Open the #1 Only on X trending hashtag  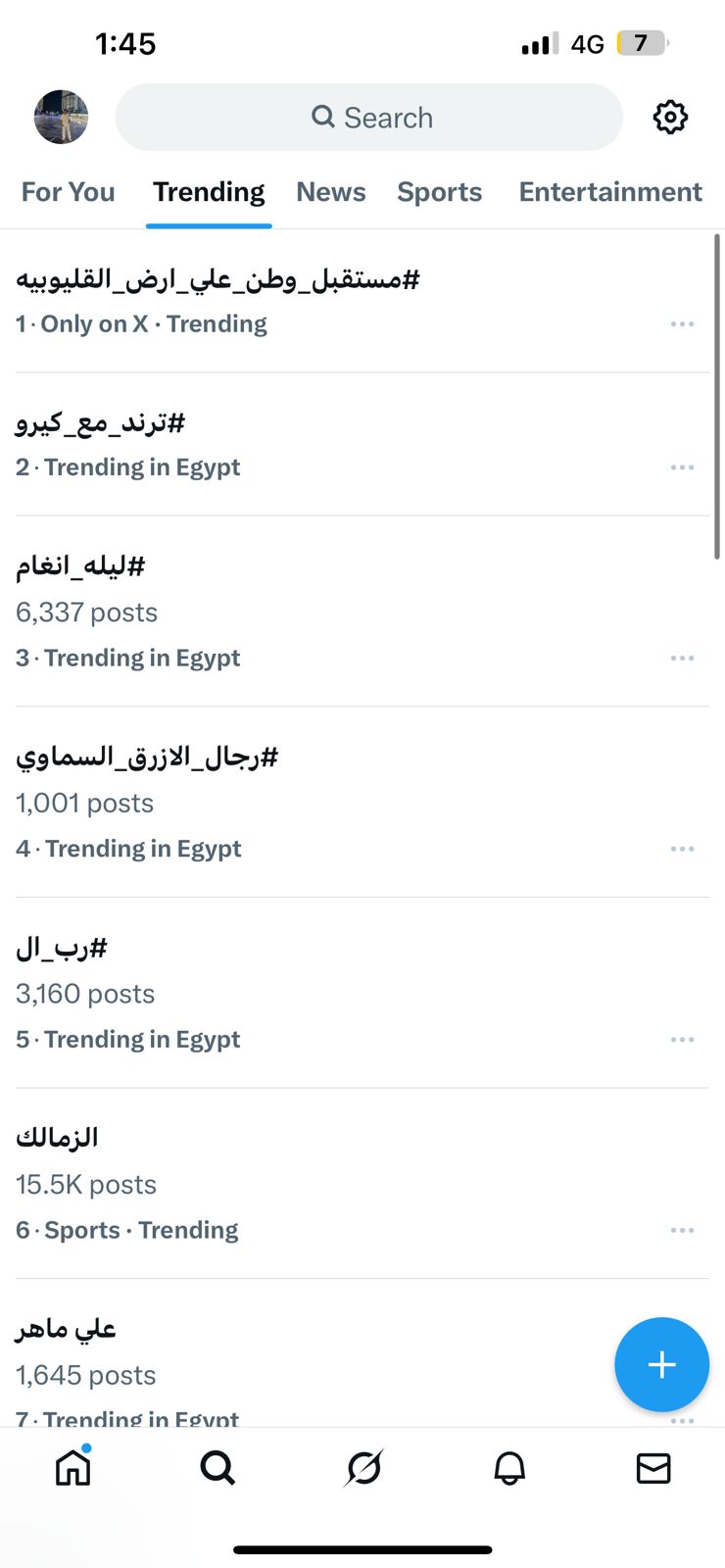[x=217, y=280]
